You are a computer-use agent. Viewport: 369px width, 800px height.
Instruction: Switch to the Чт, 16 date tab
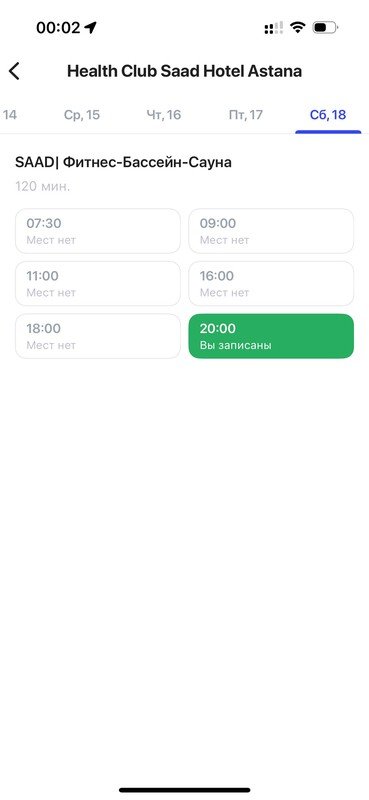164,114
